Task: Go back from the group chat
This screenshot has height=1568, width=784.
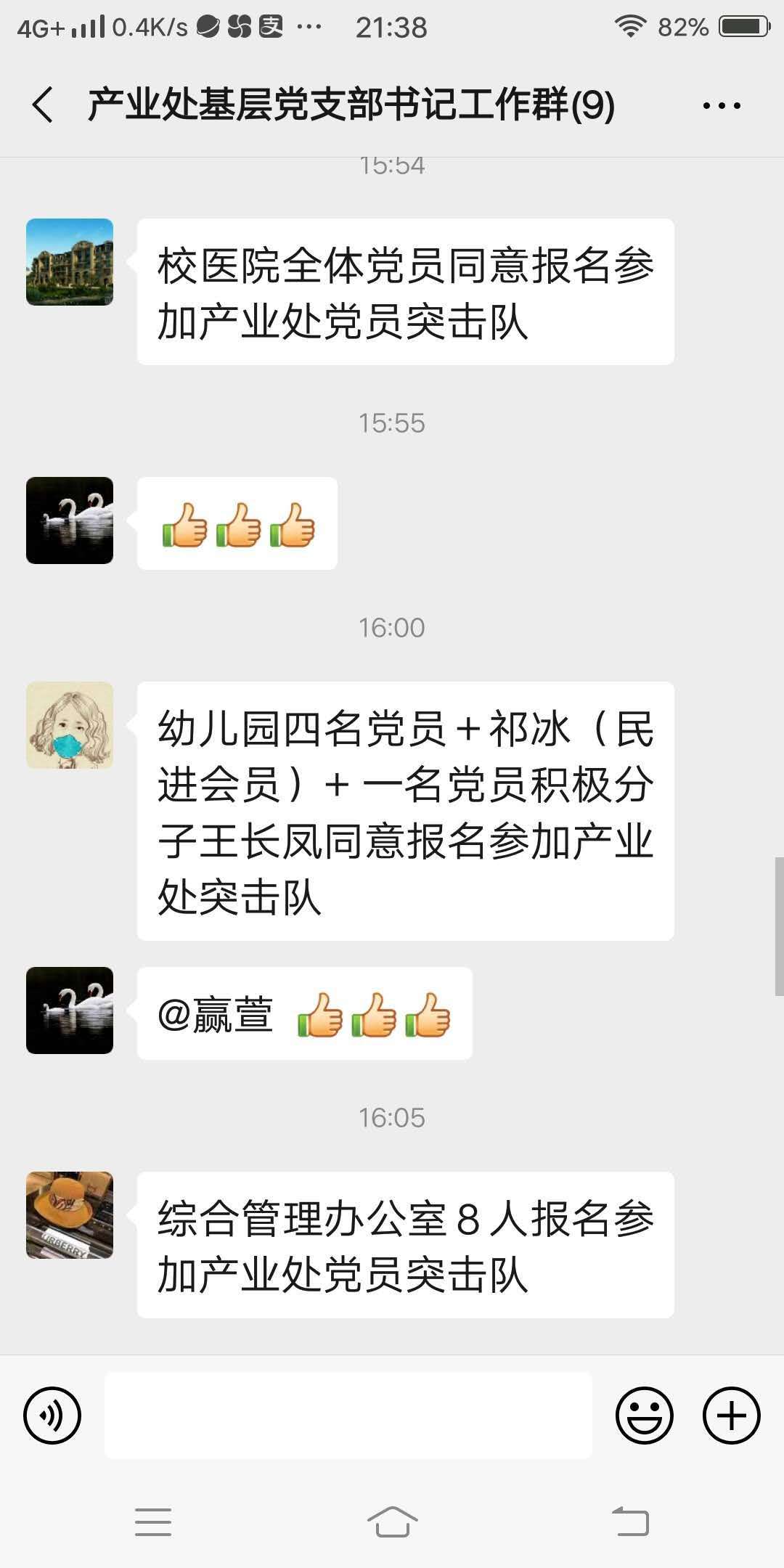Action: [44, 105]
